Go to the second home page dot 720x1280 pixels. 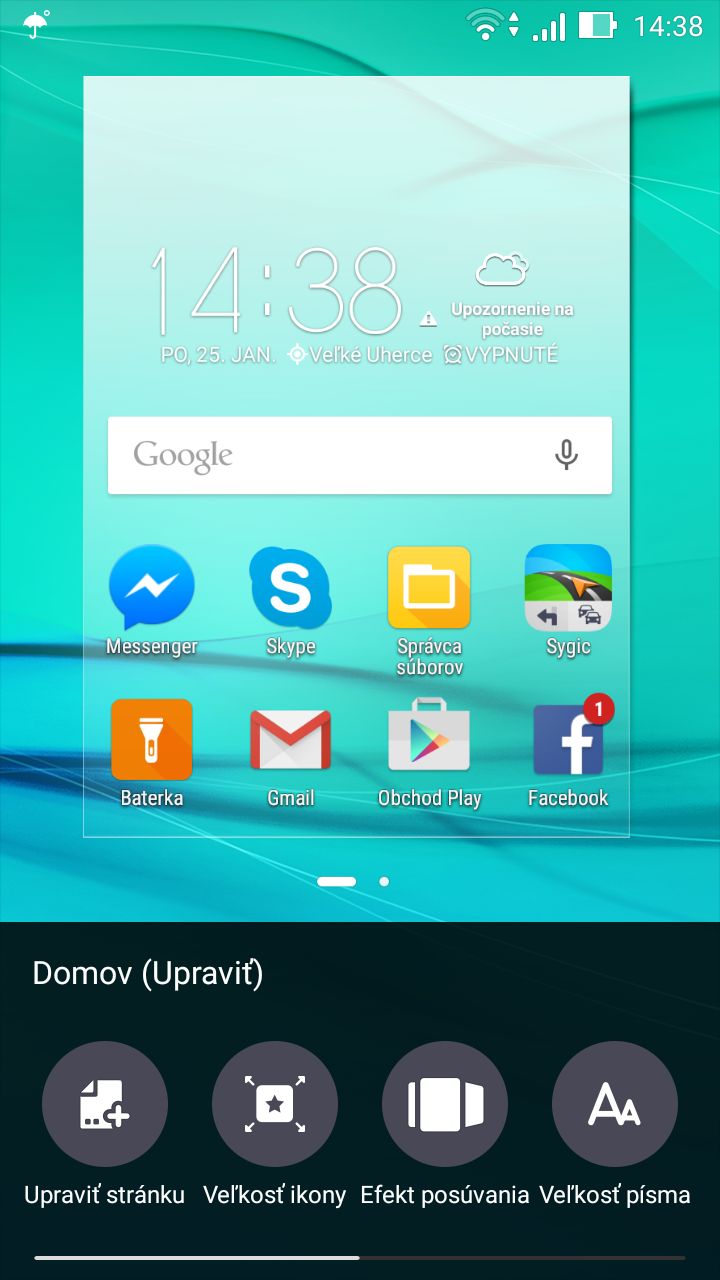pos(384,881)
